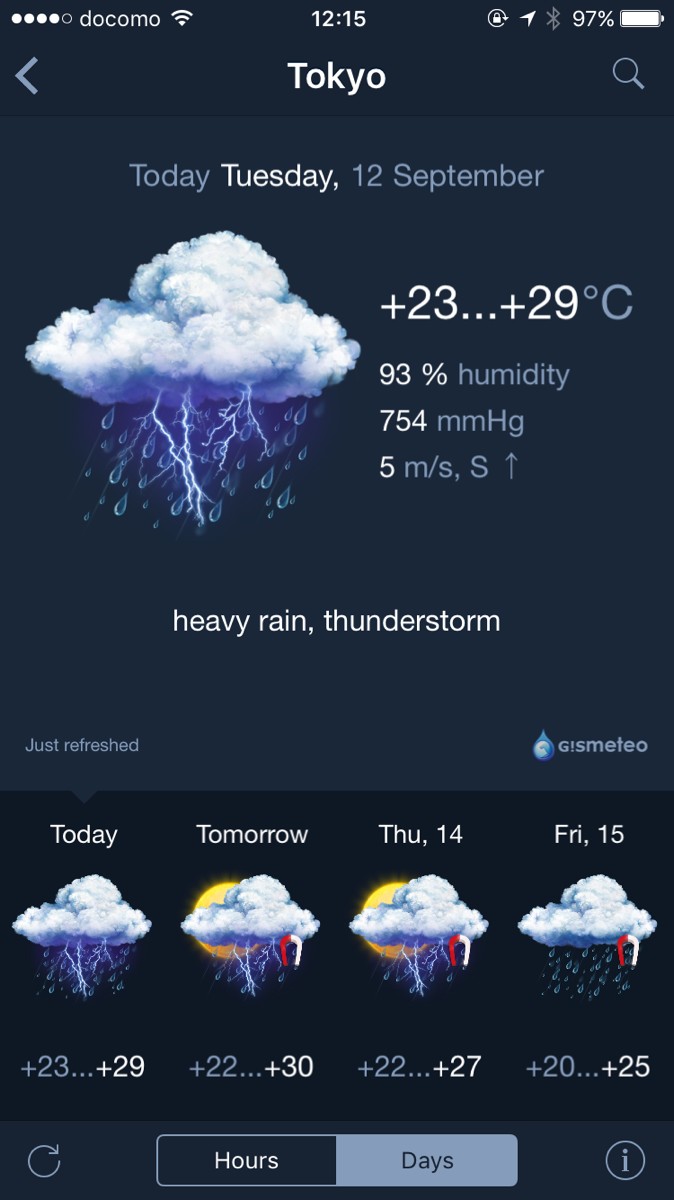Go back using the top-left arrow
The height and width of the screenshot is (1200, 674).
click(x=27, y=76)
